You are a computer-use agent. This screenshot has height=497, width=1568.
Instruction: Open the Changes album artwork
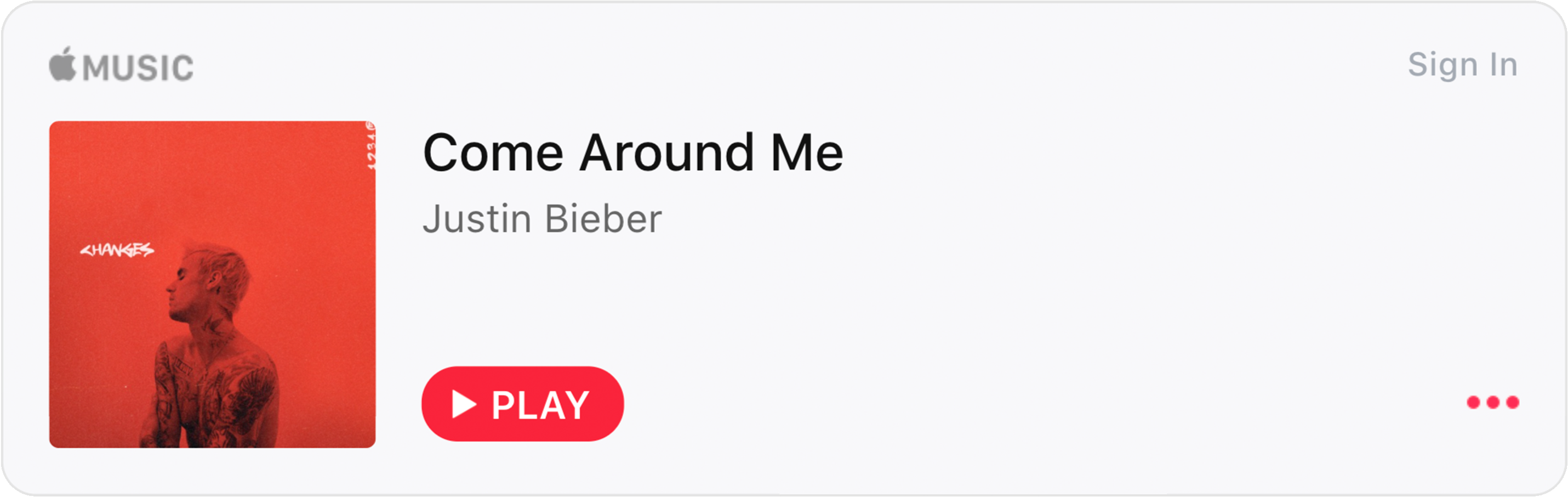[x=213, y=285]
